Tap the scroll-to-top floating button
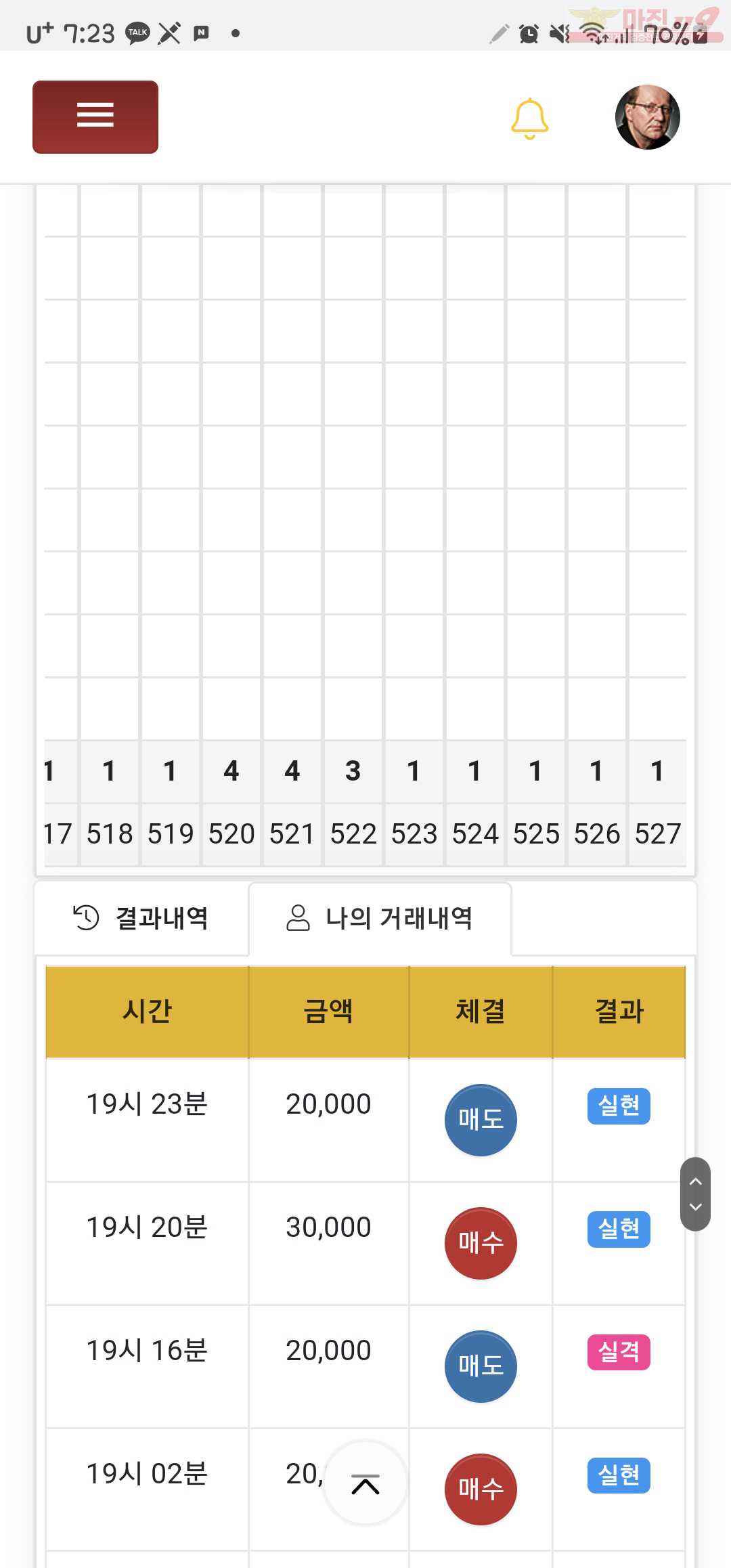The width and height of the screenshot is (731, 1568). (x=365, y=1483)
